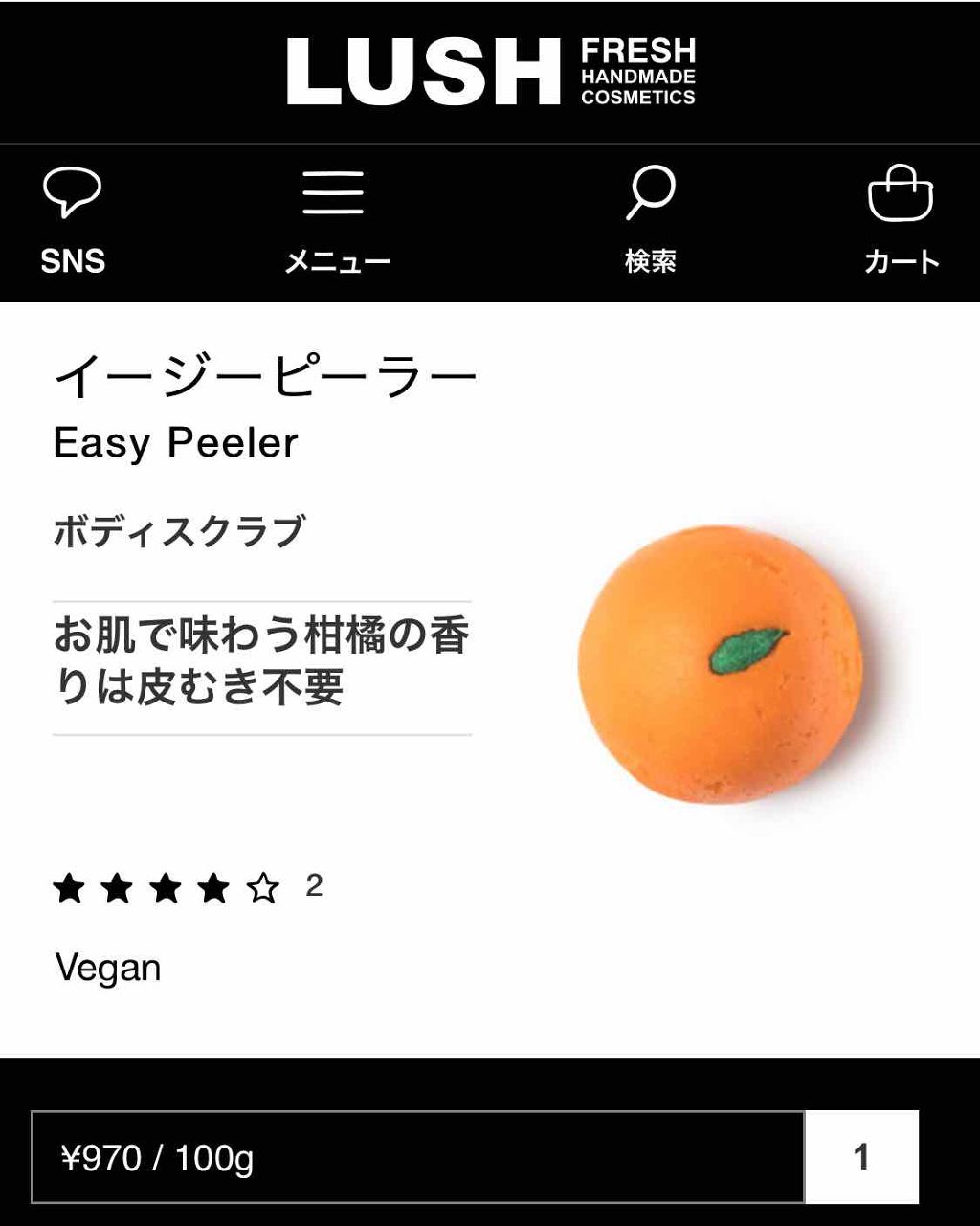Tap the price showing ¥970 / 100g
This screenshot has width=980, height=1226.
156,1158
